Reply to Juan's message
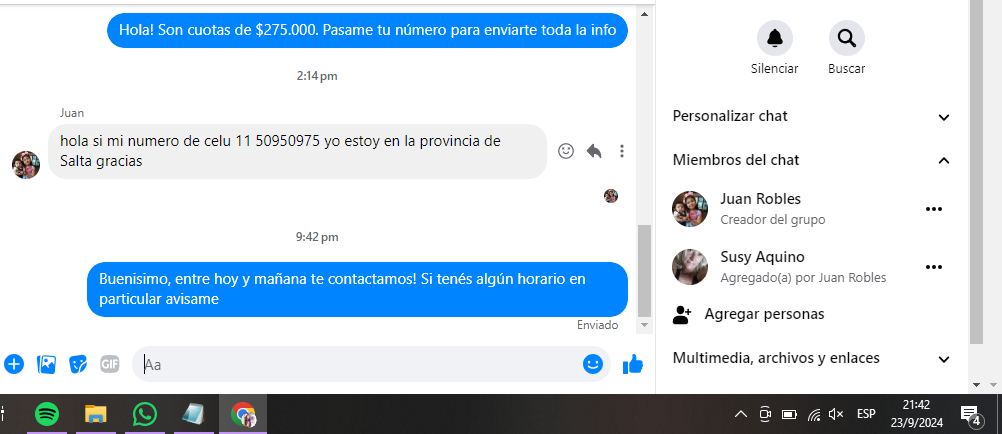The height and width of the screenshot is (434, 1002). (594, 151)
